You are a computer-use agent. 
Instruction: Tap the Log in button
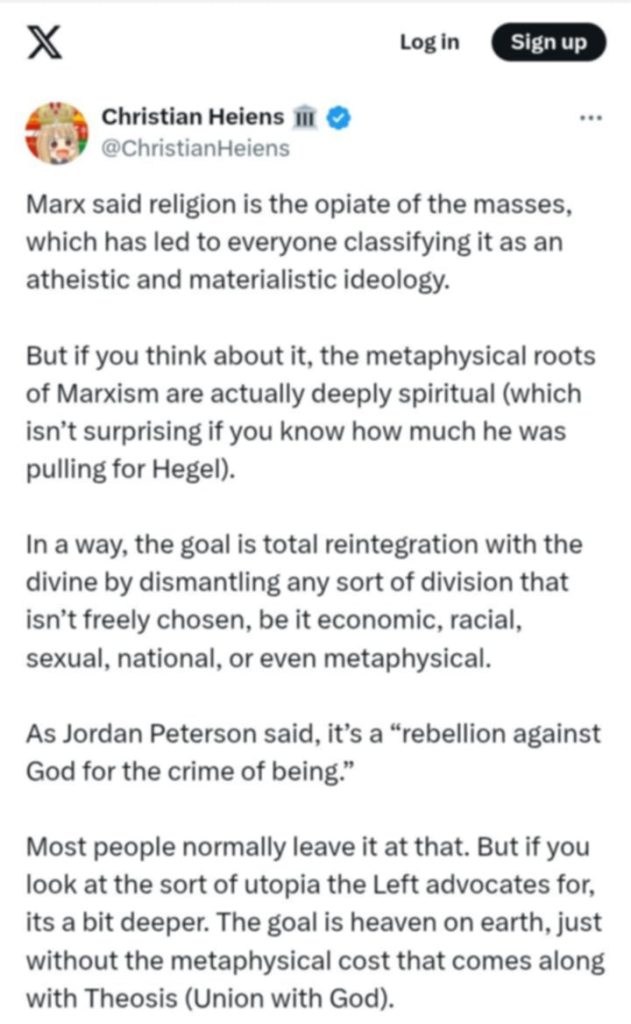tap(429, 42)
